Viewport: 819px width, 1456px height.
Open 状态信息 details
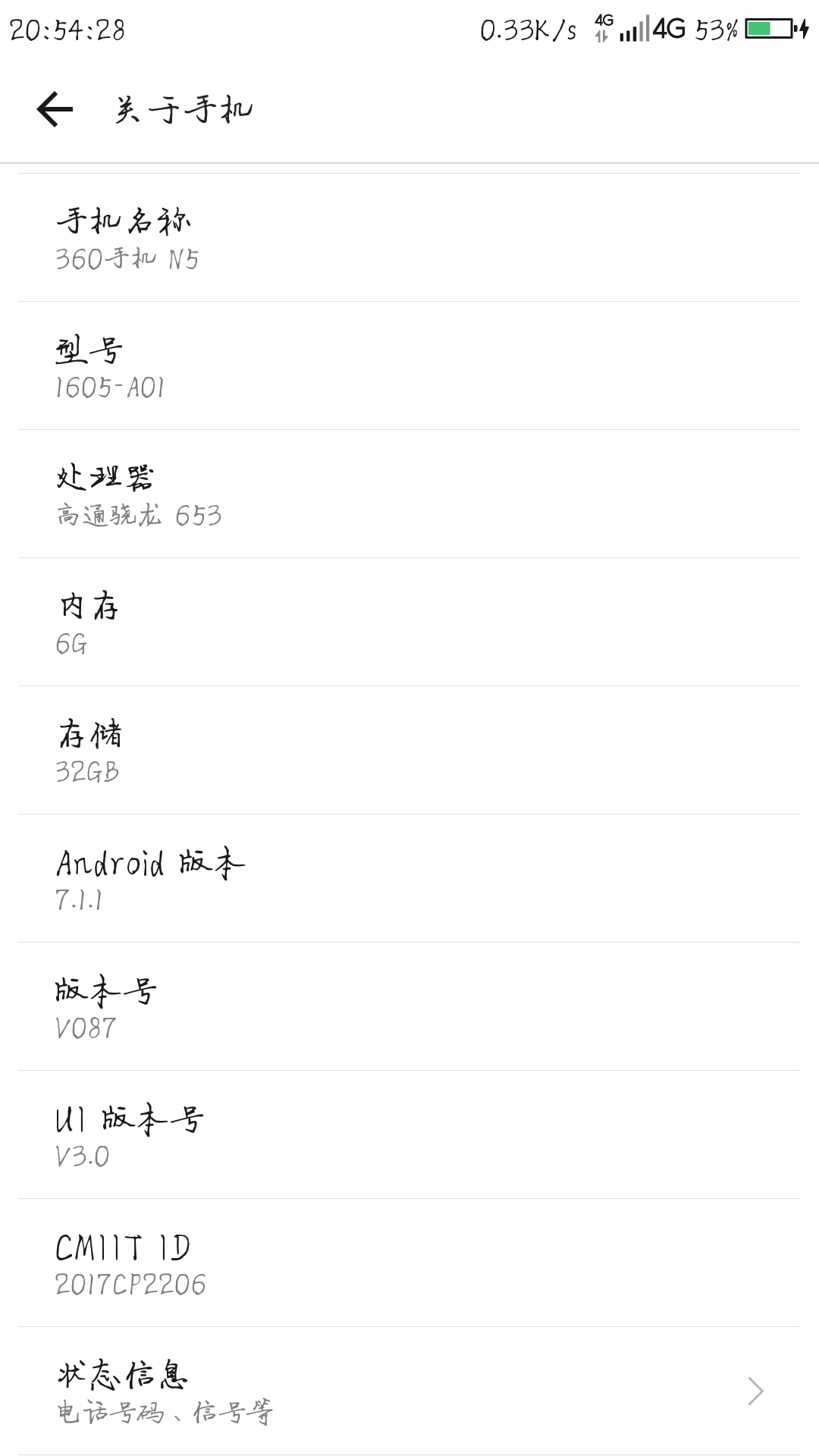(409, 1391)
